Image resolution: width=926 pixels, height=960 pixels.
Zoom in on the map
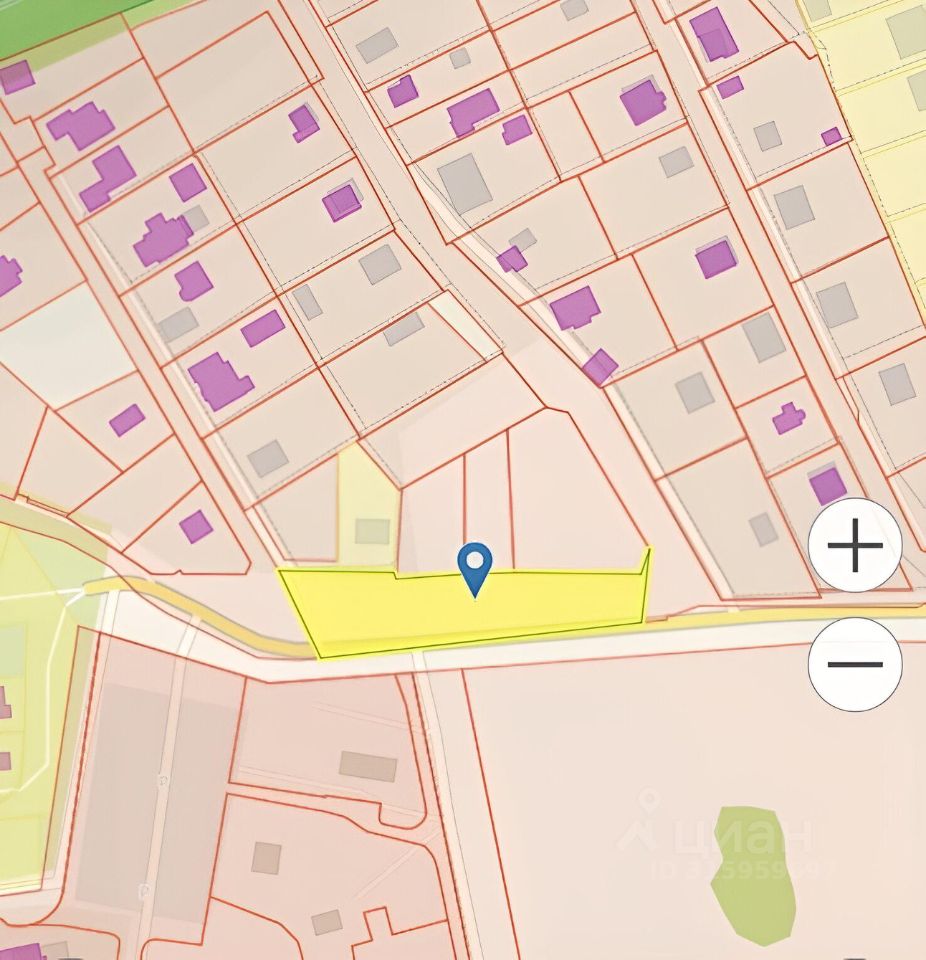855,546
